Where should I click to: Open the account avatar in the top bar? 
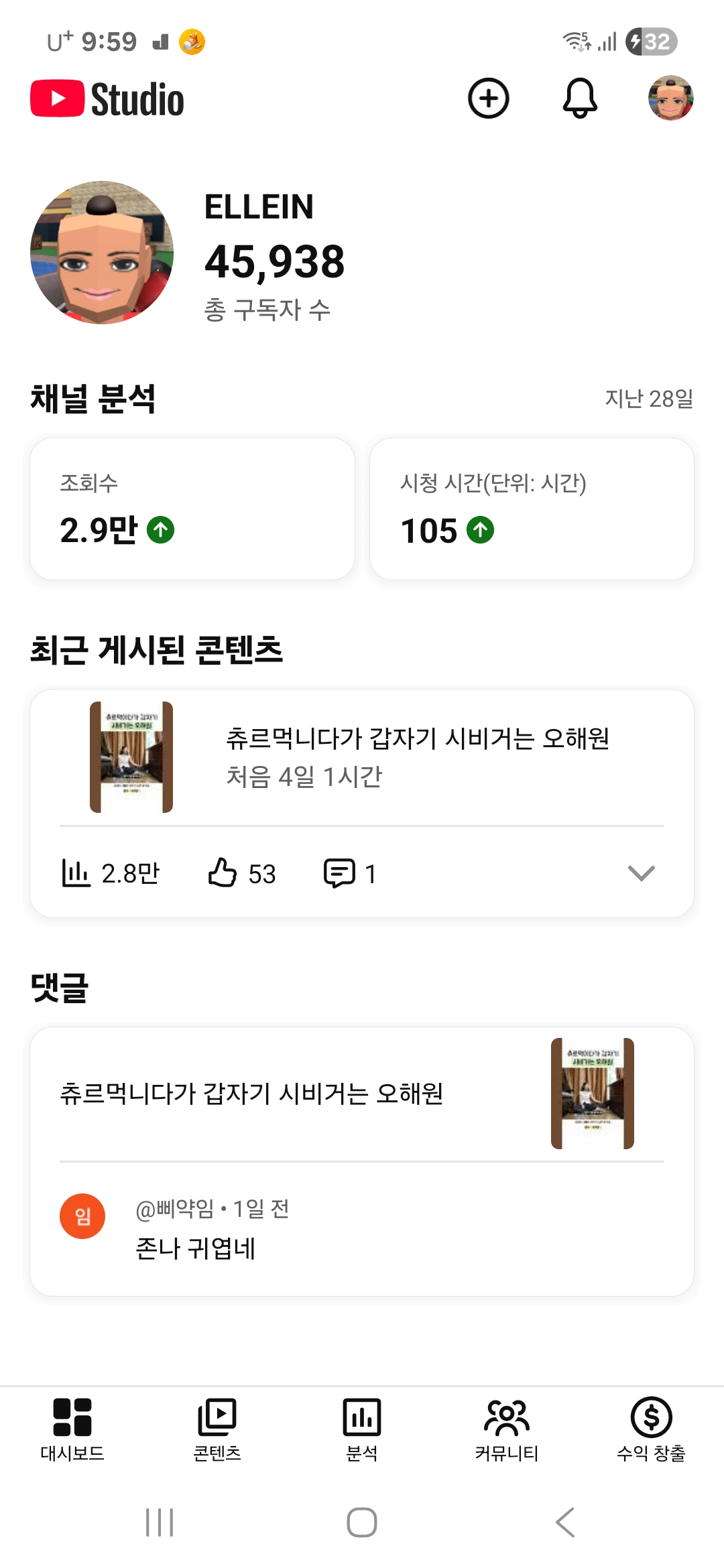tap(670, 99)
